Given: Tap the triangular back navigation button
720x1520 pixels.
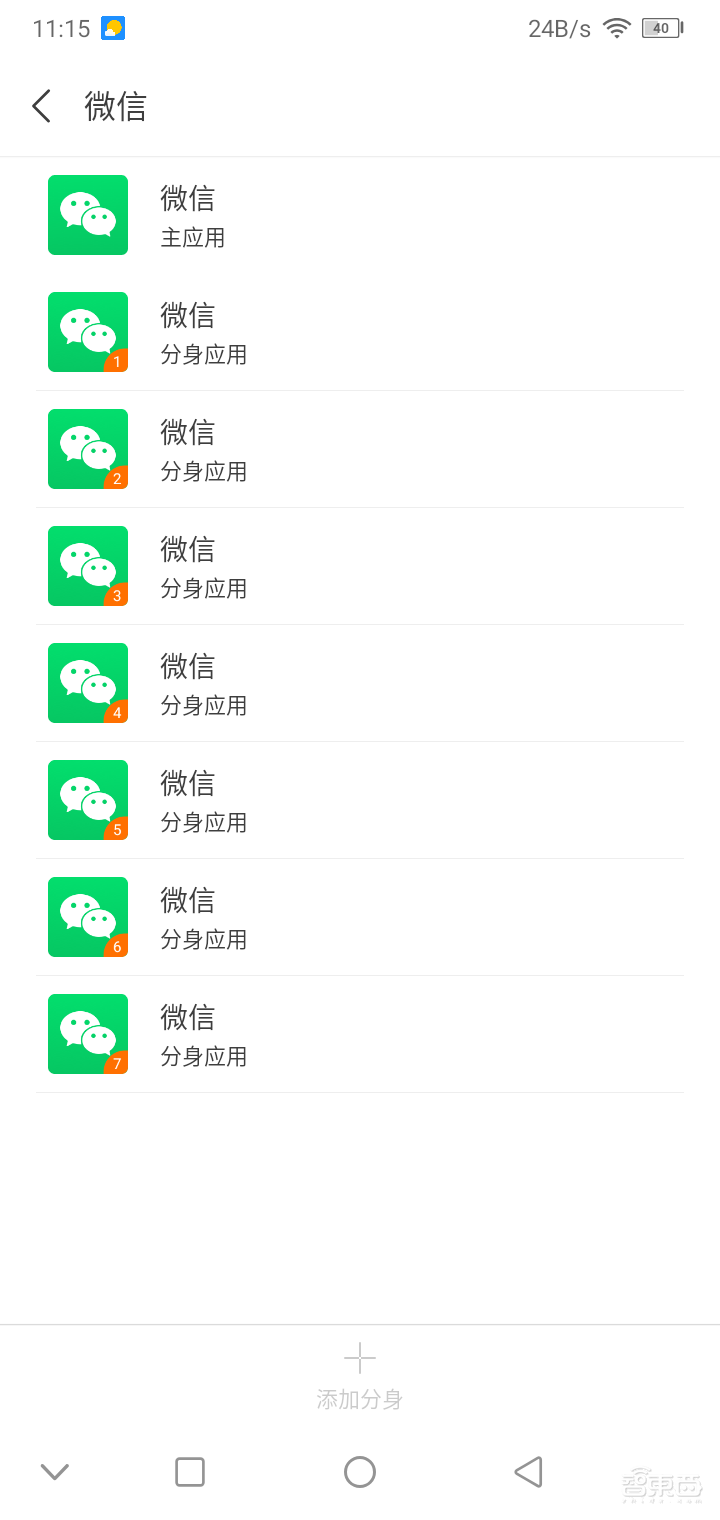Looking at the screenshot, I should 528,1471.
